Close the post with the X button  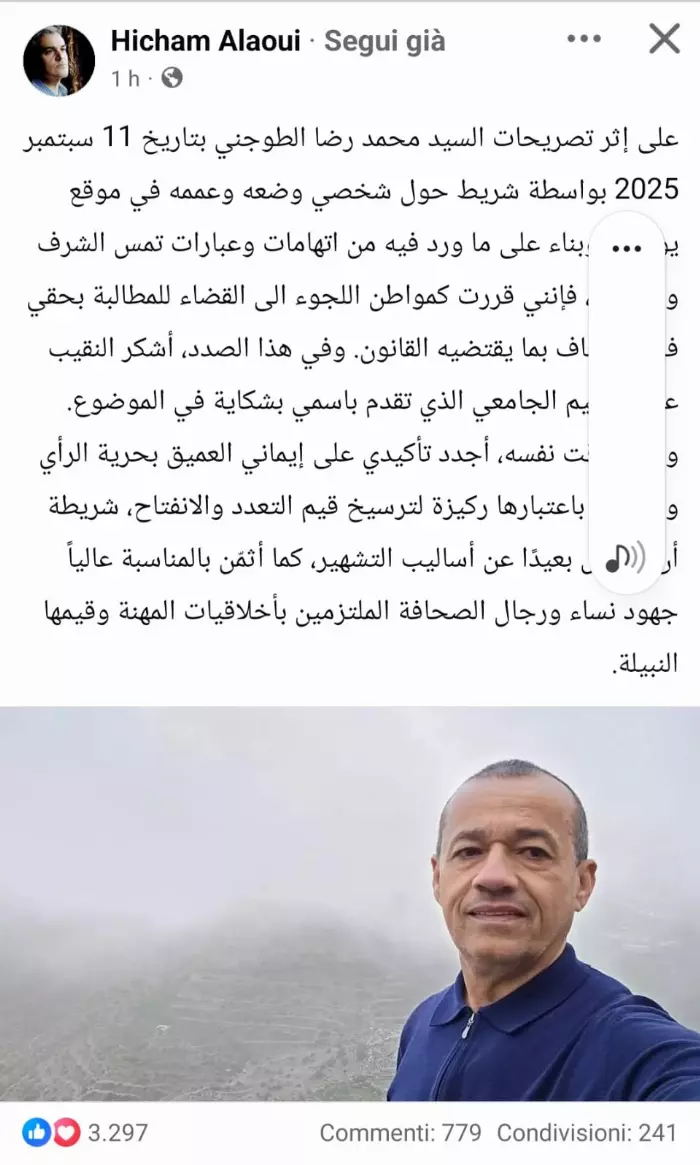[x=664, y=40]
